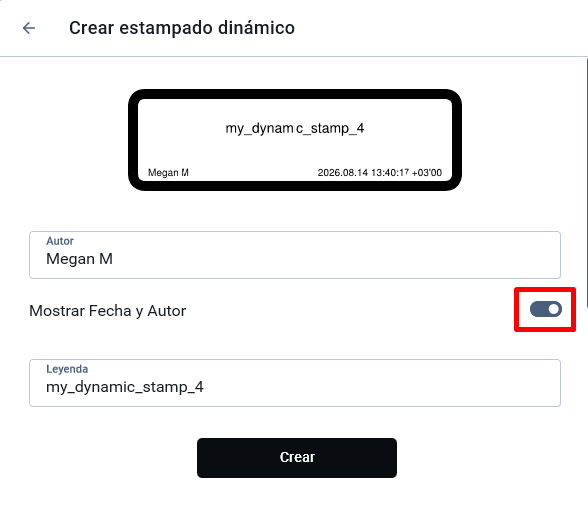
Task: Edit the Leyenda text field
Action: pos(295,383)
